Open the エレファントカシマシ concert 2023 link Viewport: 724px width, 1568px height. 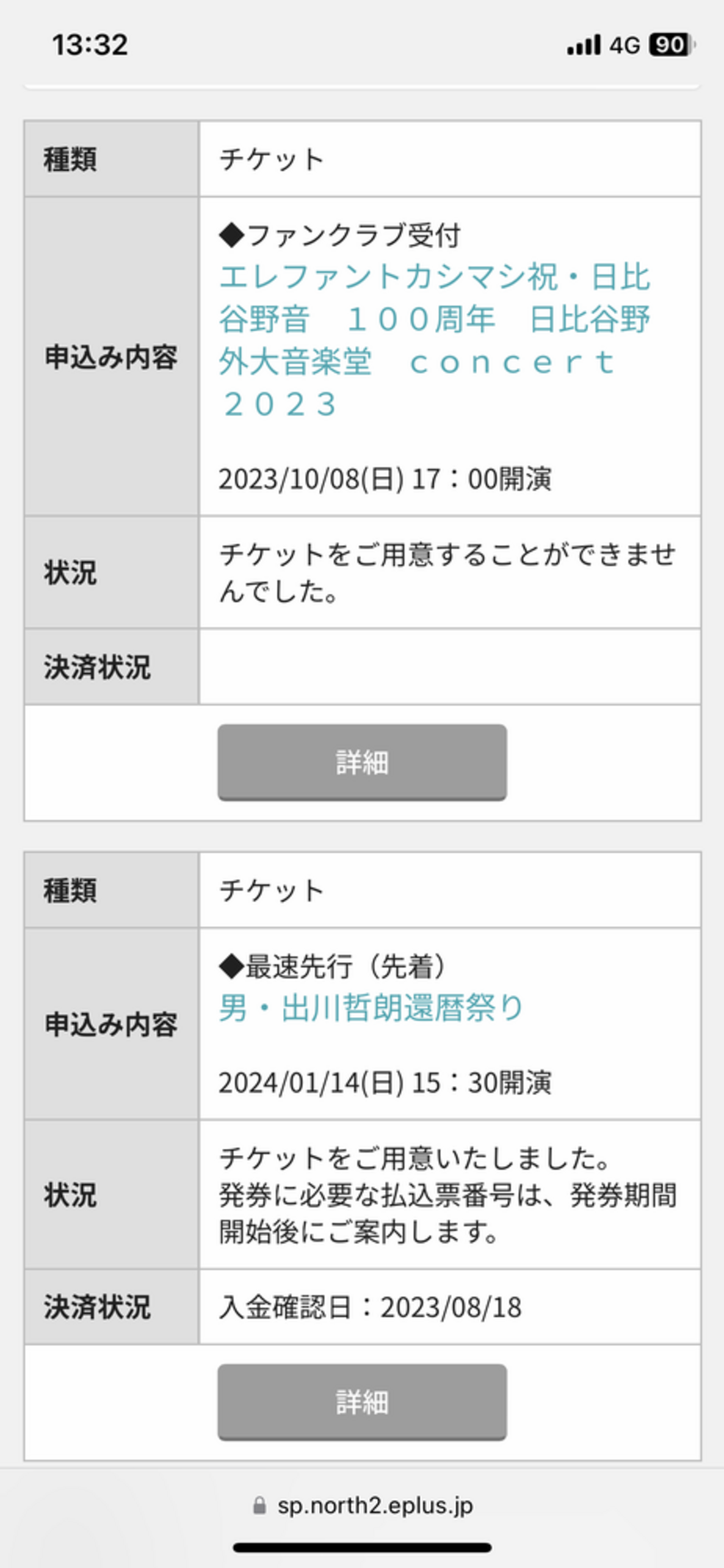(434, 341)
